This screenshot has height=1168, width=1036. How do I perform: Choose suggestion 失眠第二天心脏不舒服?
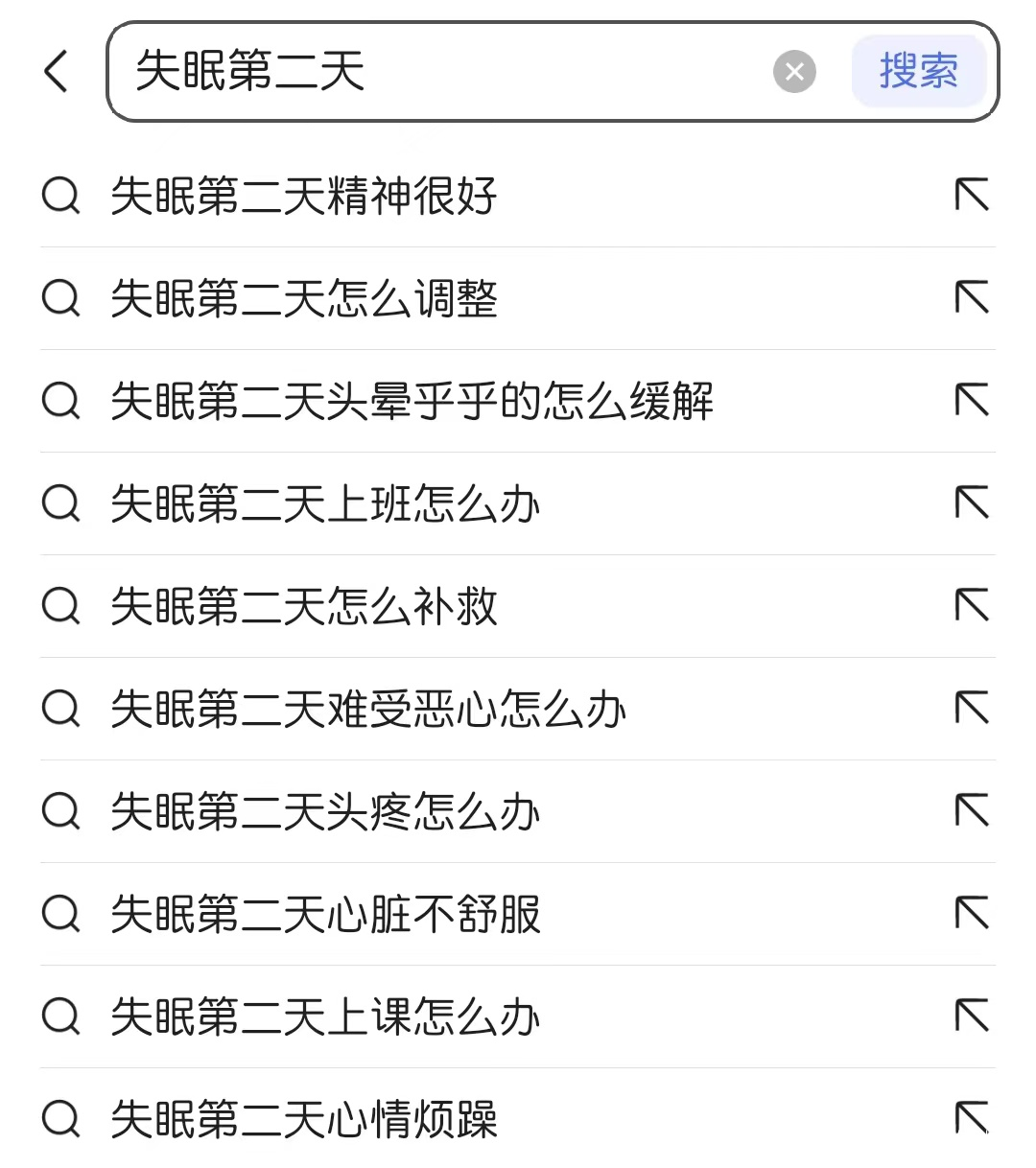[325, 915]
